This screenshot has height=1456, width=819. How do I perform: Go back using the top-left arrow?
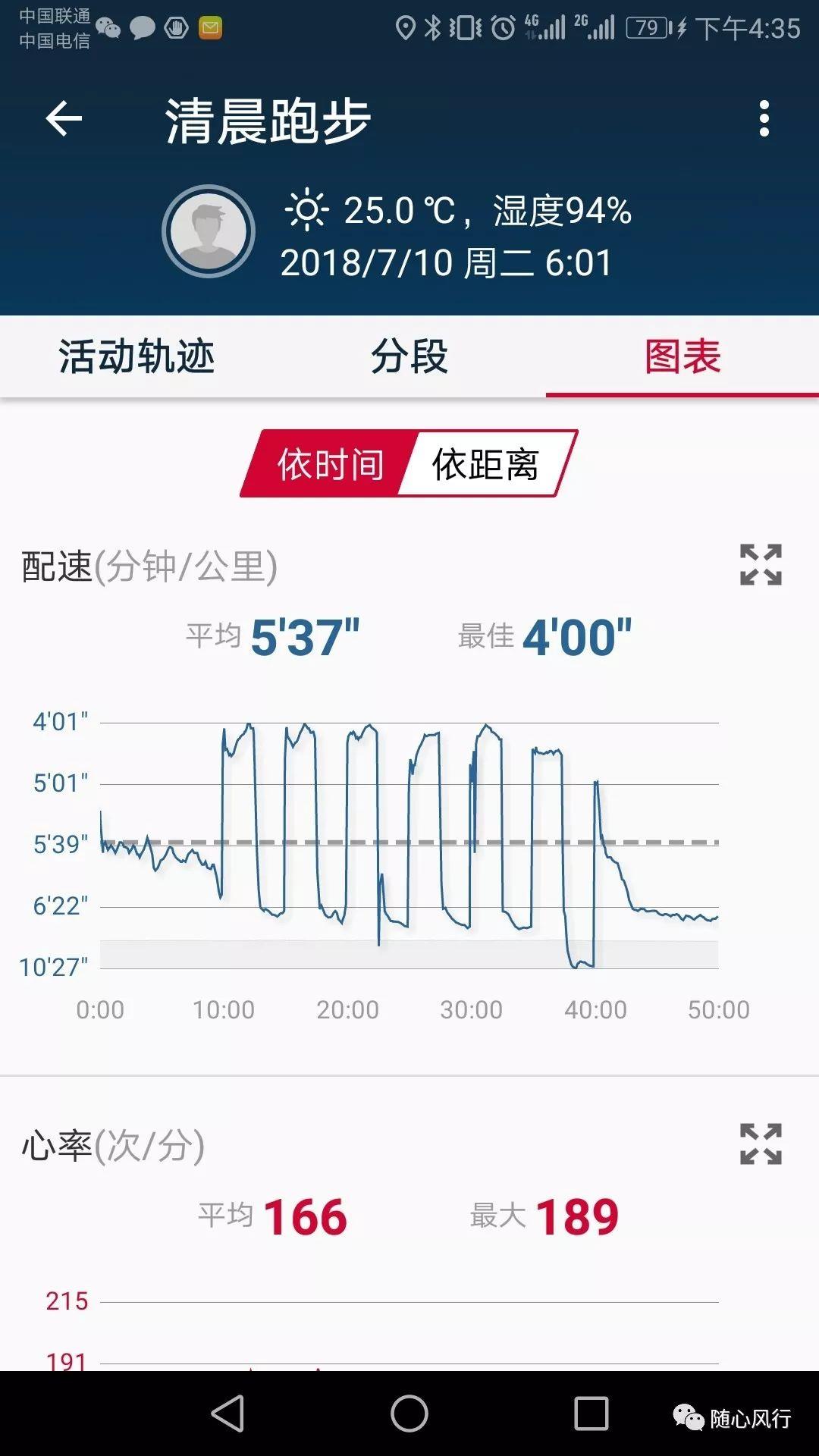pyautogui.click(x=64, y=119)
